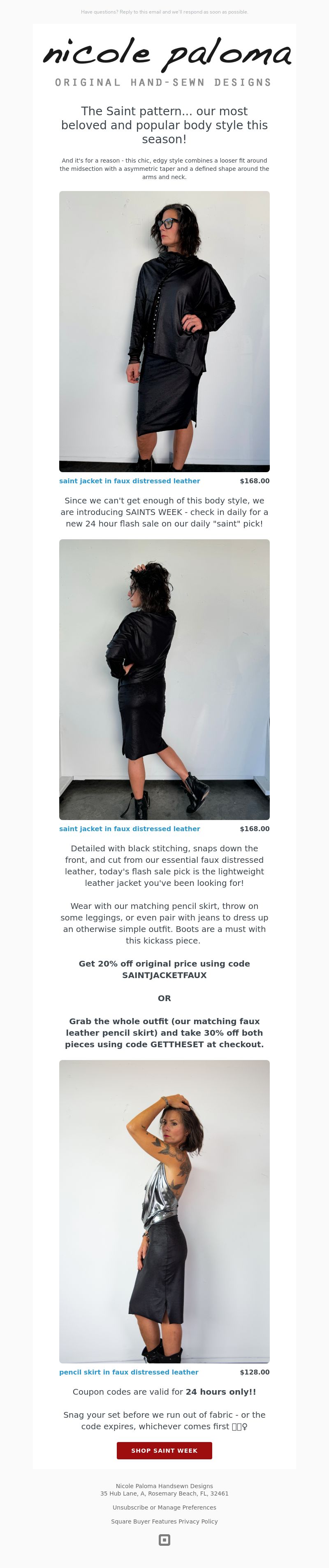The width and height of the screenshot is (329, 1568).
Task: Read the Privacy Policy
Action: coord(198,1521)
